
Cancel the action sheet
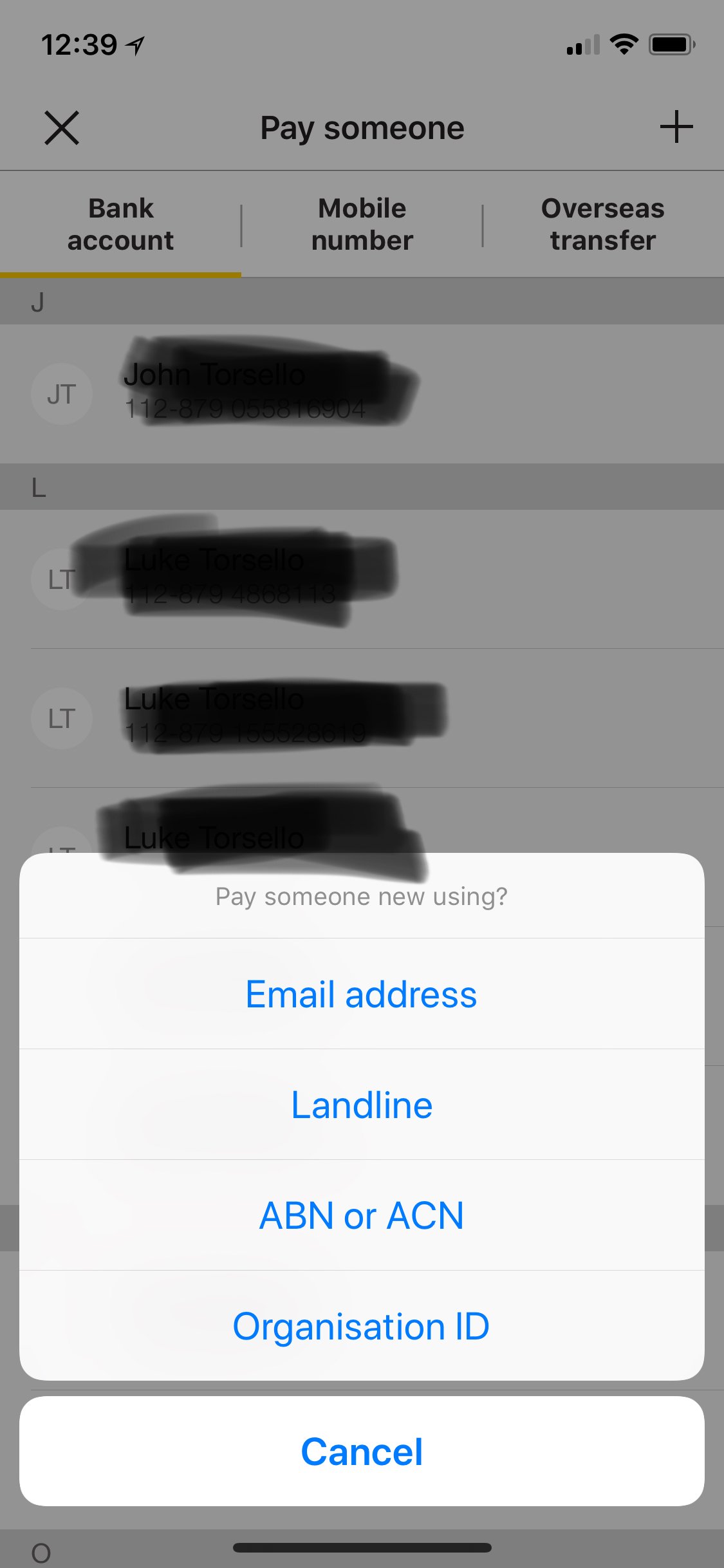(x=362, y=1451)
